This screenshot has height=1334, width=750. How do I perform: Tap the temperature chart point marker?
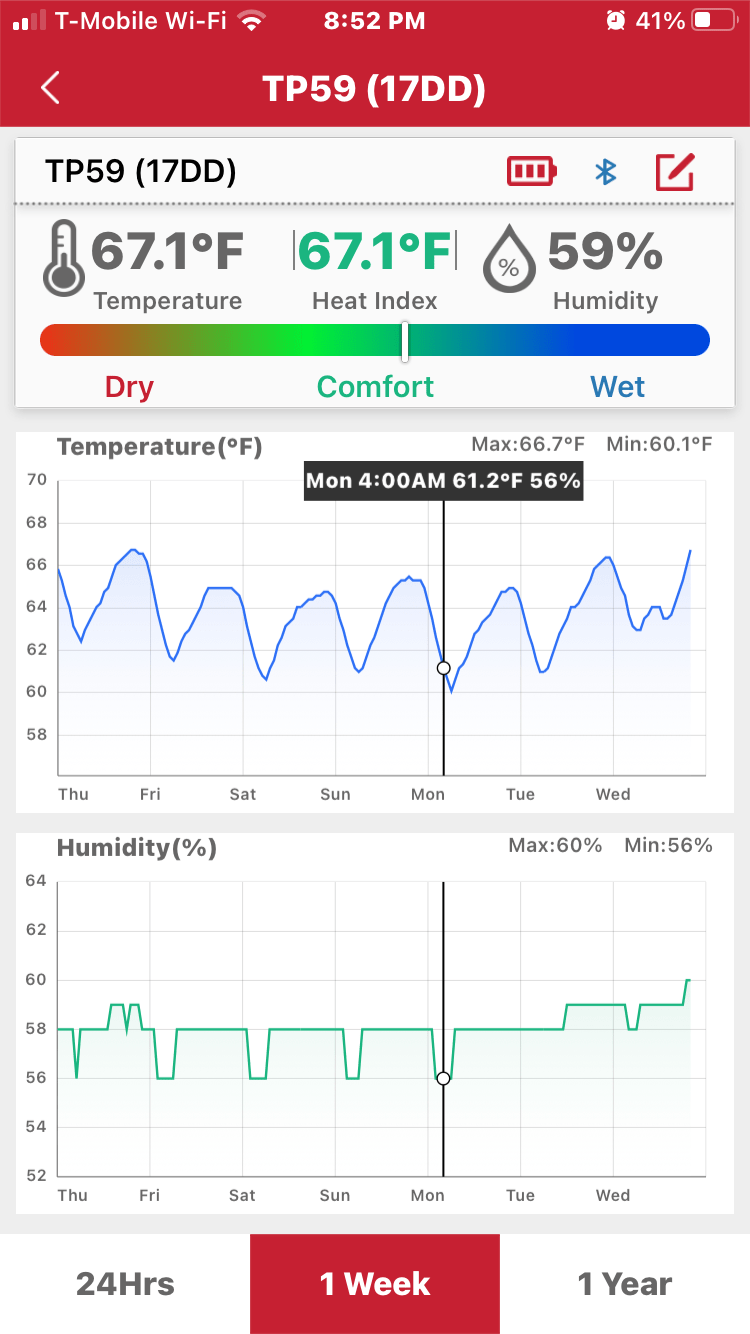point(443,668)
